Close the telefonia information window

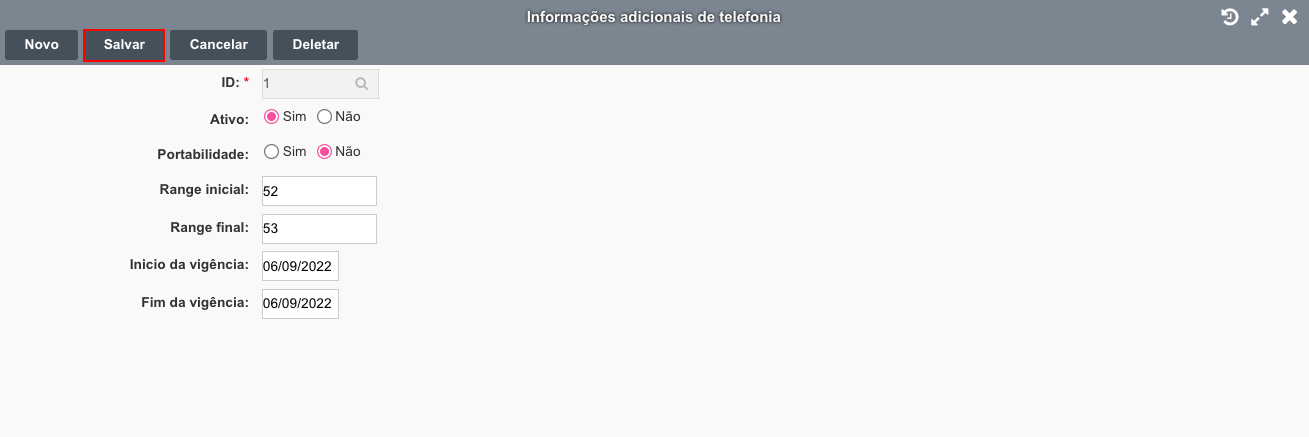pos(1289,17)
